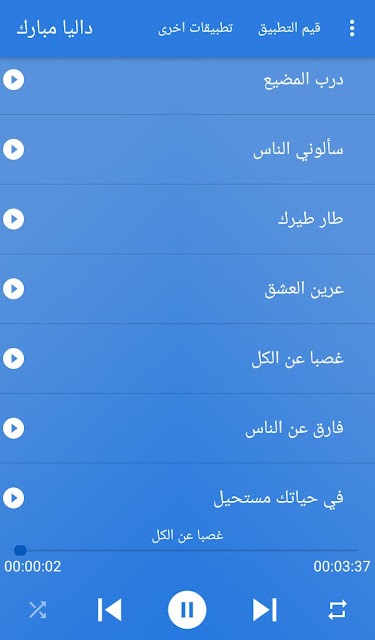This screenshot has height=640, width=375.
Task: Toggle shuffle mode
Action: coord(38,610)
